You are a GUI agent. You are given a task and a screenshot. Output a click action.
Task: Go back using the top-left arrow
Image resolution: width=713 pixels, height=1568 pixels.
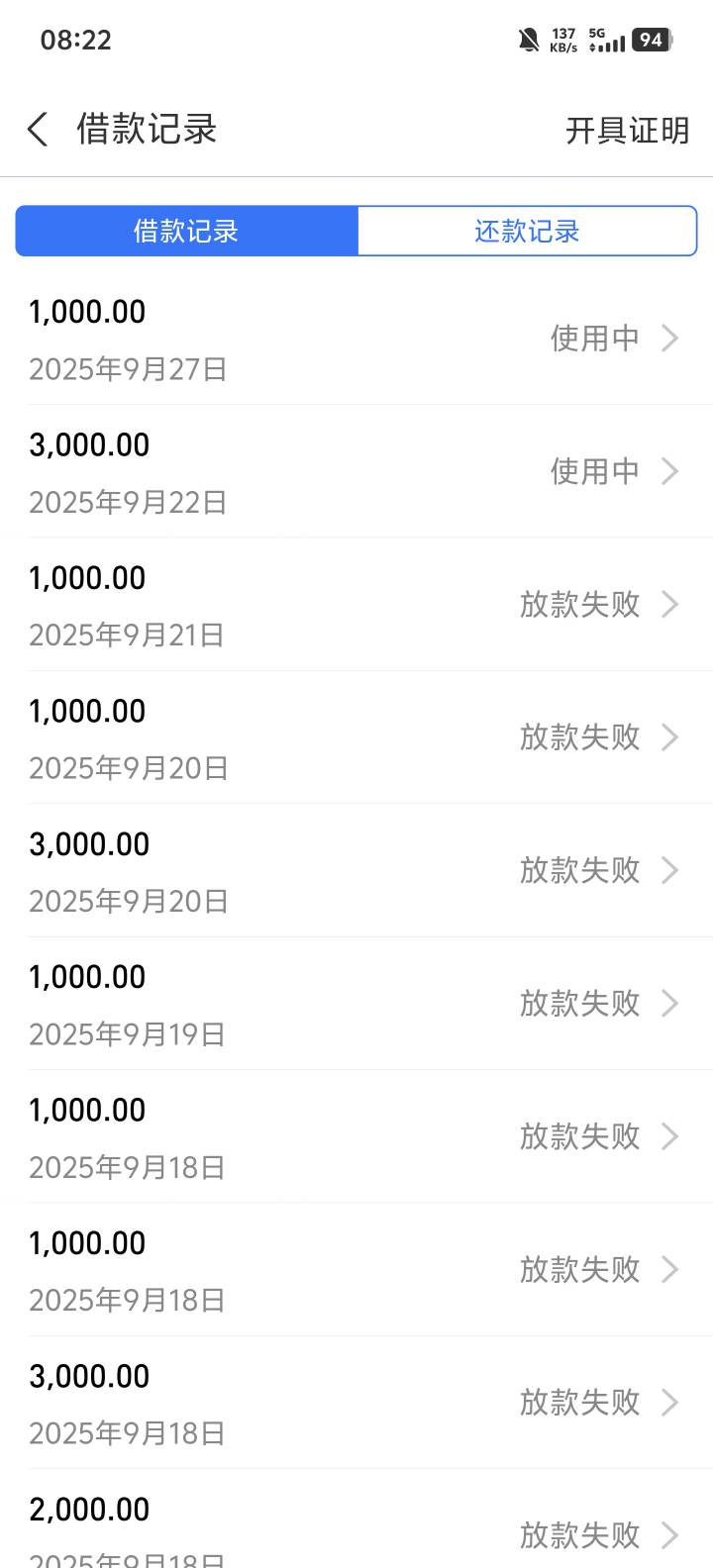38,130
